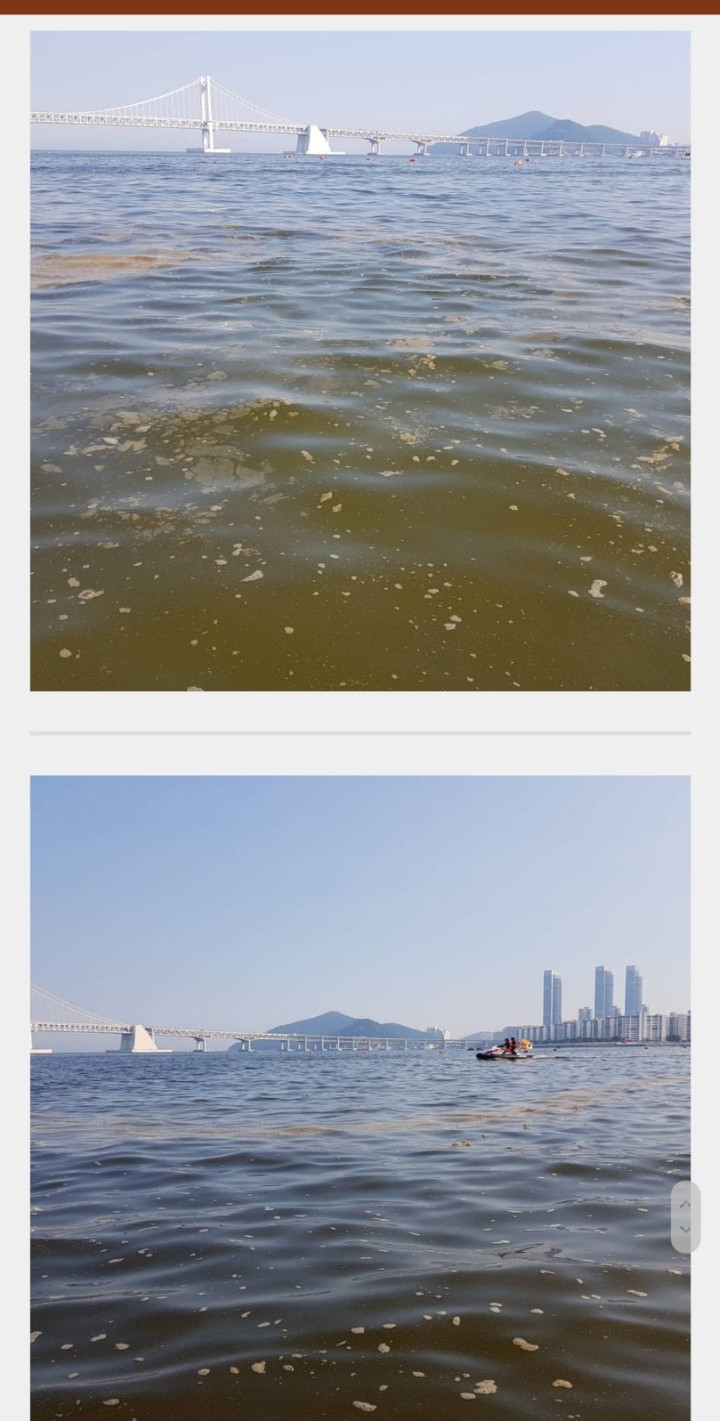
Task: Open the top photo of the suspension bridge
Action: pyautogui.click(x=360, y=361)
